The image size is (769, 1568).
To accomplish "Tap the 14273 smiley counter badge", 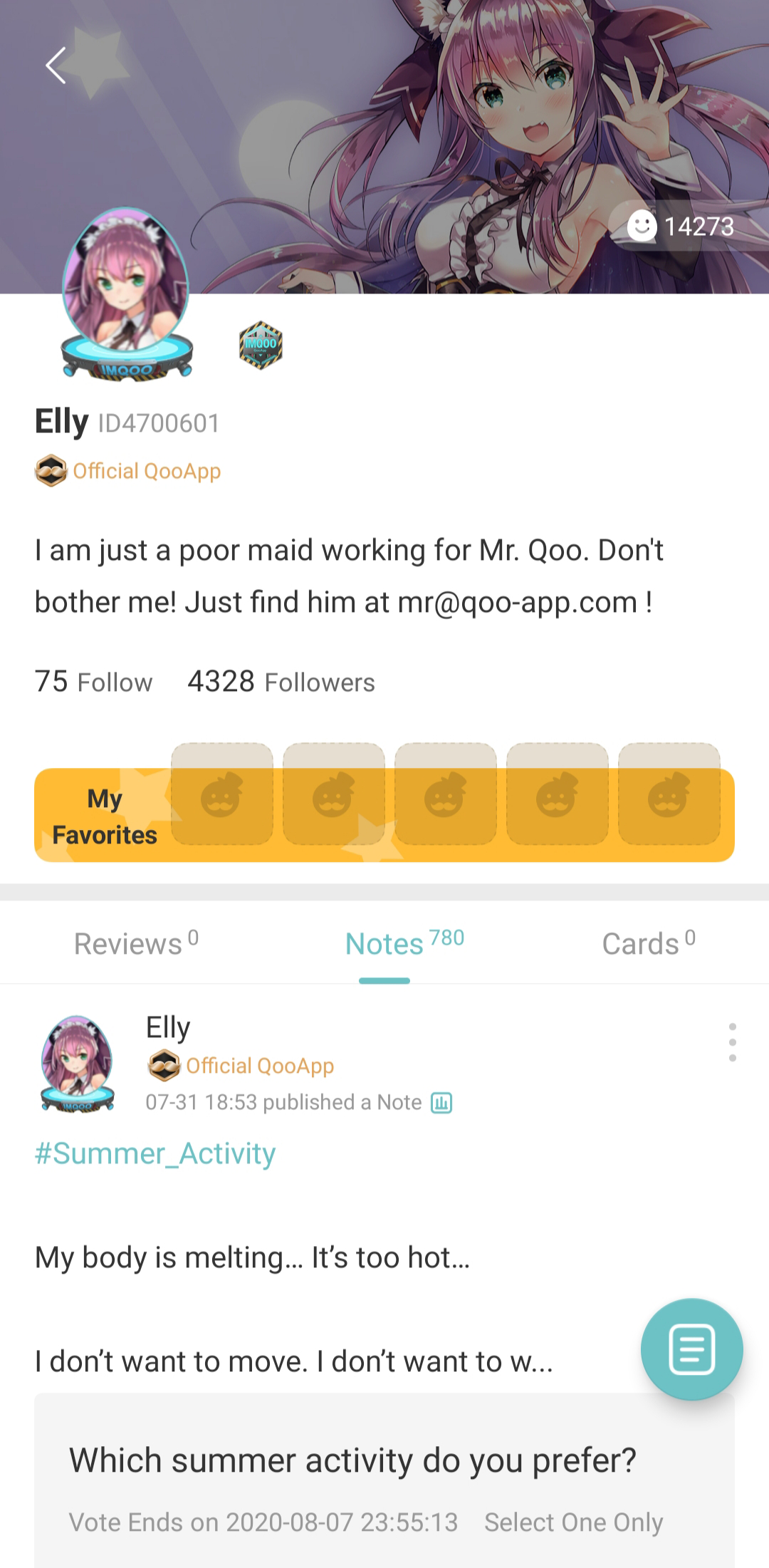I will click(681, 226).
